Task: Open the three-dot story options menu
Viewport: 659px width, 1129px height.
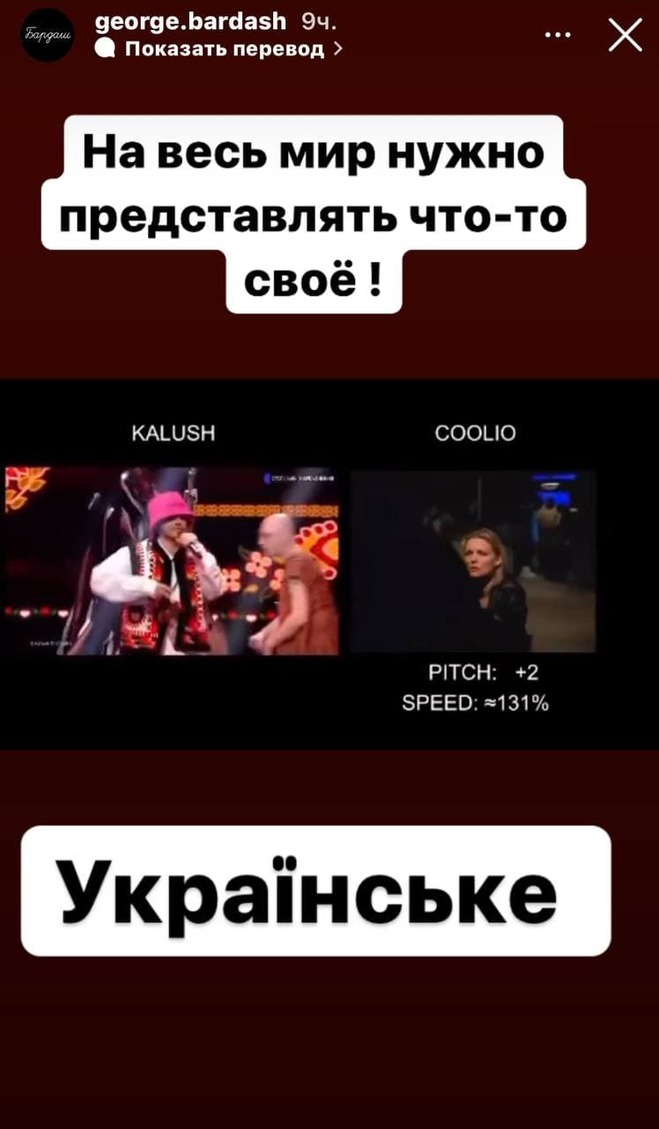Action: click(x=557, y=35)
